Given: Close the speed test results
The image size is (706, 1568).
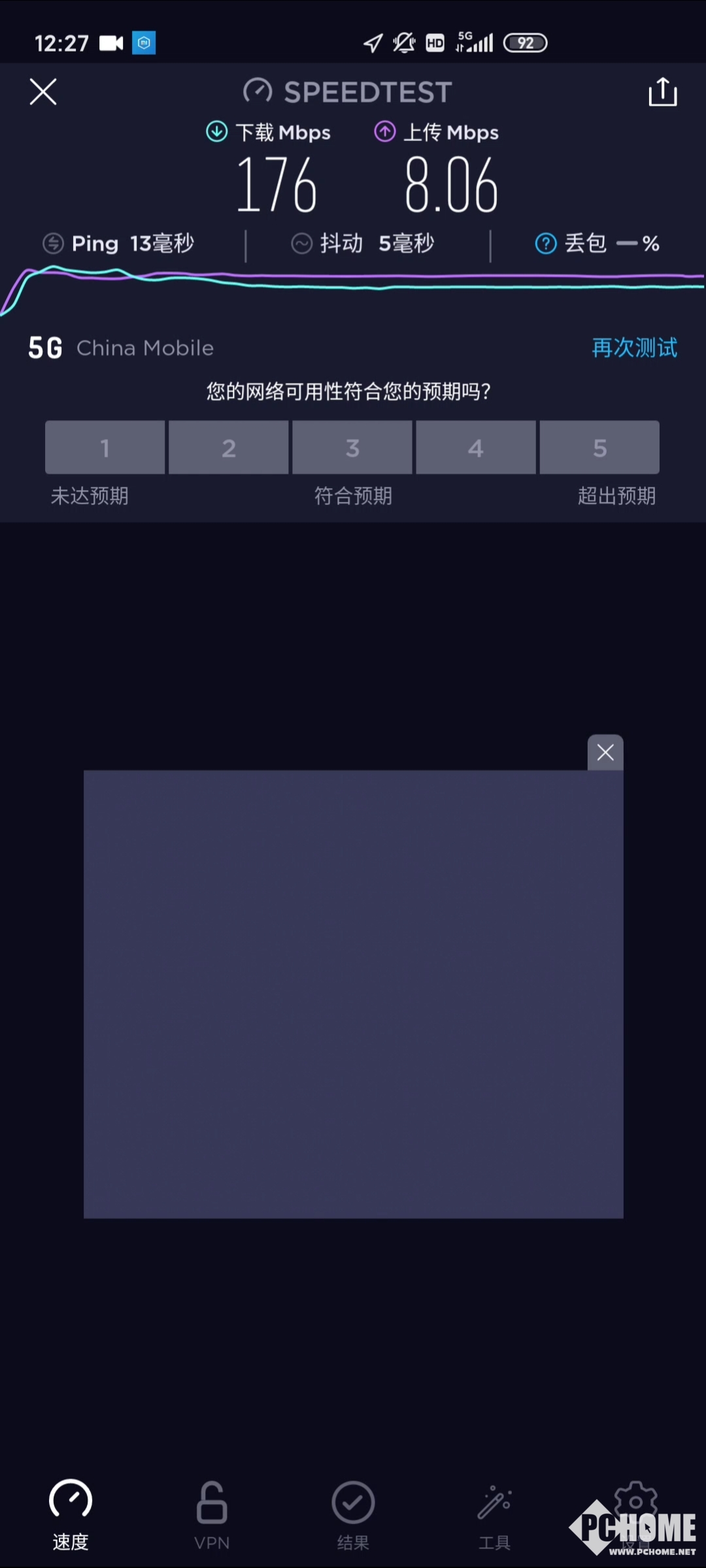Looking at the screenshot, I should coord(43,91).
